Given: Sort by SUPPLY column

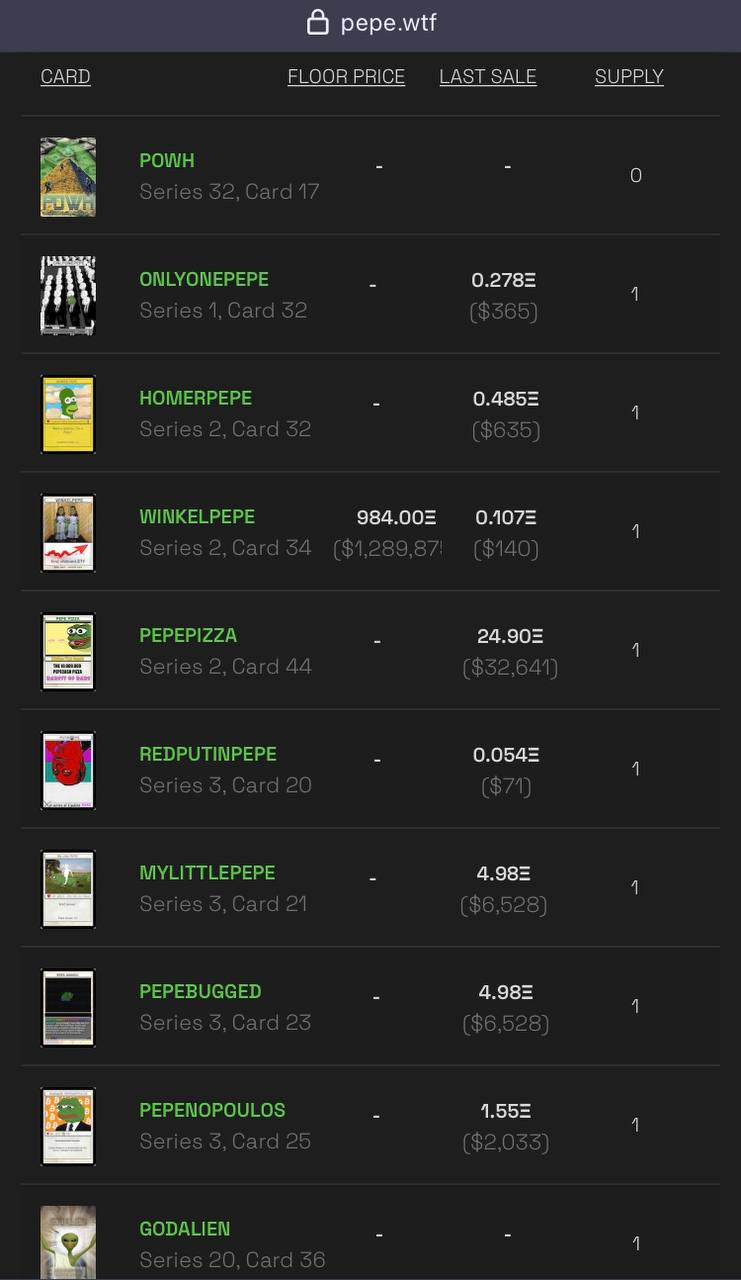Looking at the screenshot, I should point(629,77).
